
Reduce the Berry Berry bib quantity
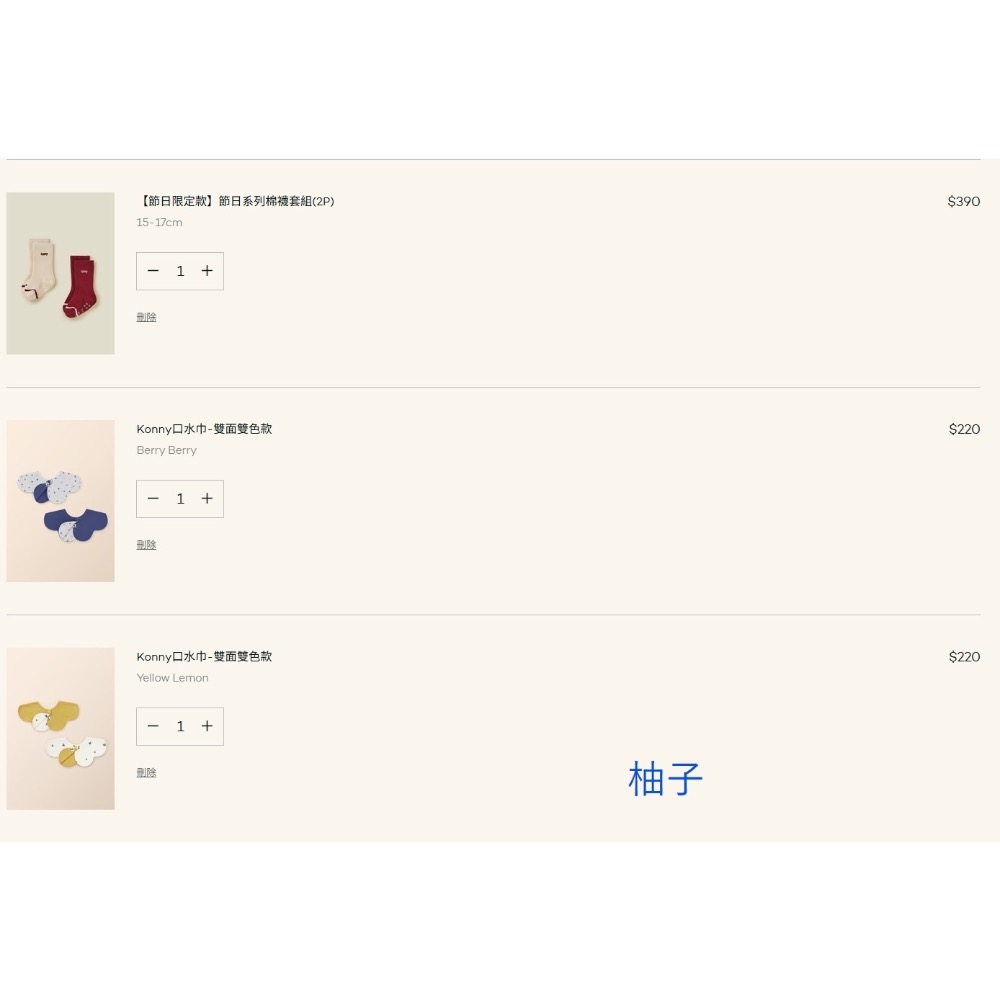pos(153,499)
